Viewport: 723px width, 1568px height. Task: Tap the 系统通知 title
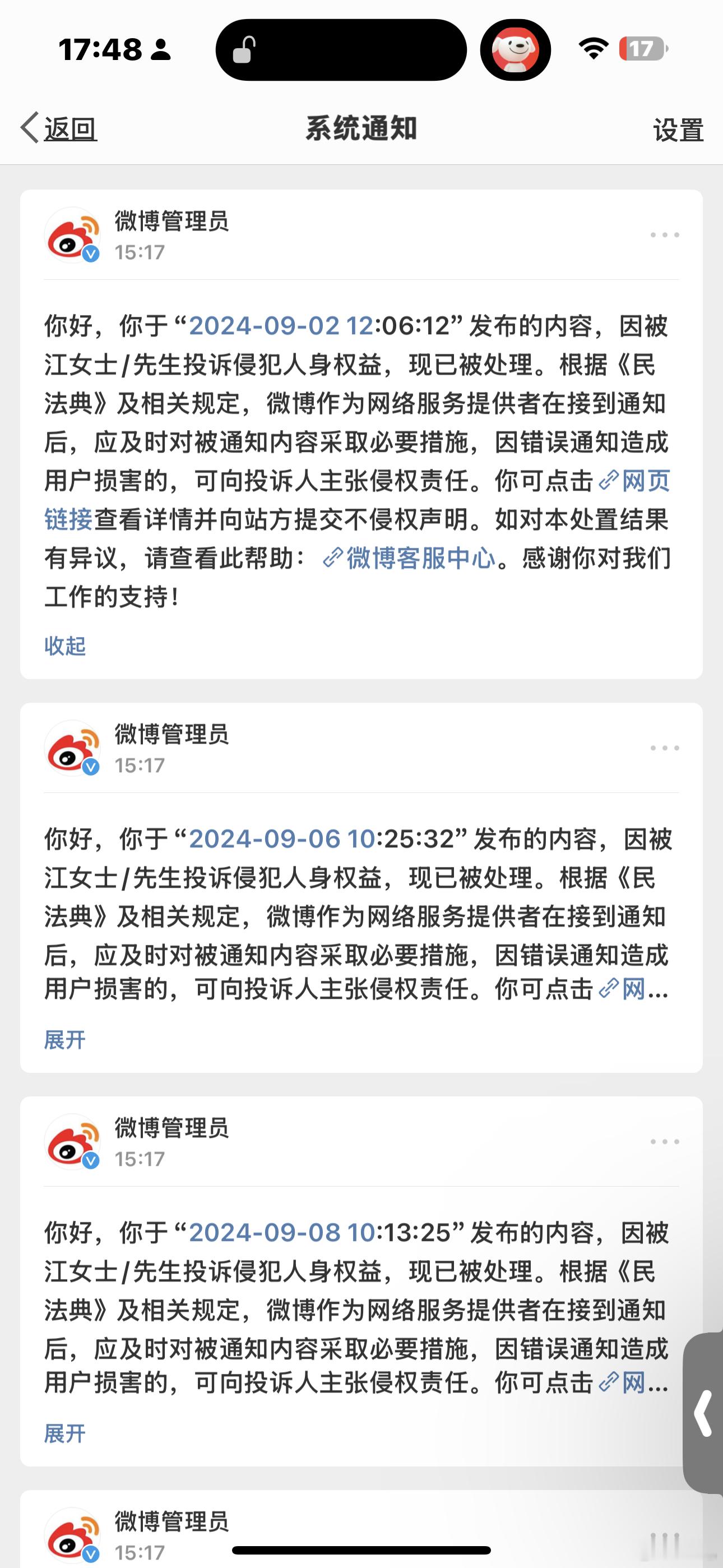click(x=361, y=126)
